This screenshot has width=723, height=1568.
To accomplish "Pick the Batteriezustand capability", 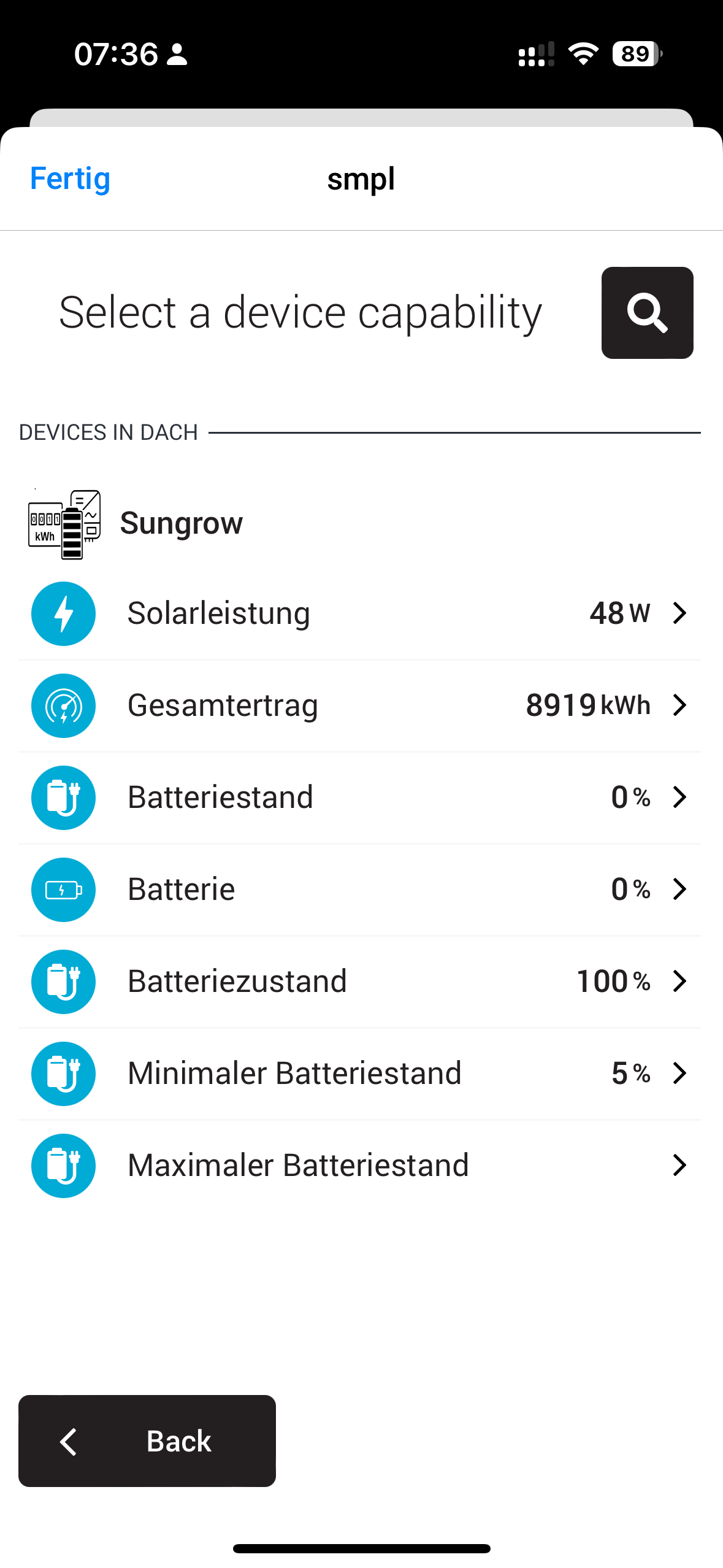I will pos(359,982).
